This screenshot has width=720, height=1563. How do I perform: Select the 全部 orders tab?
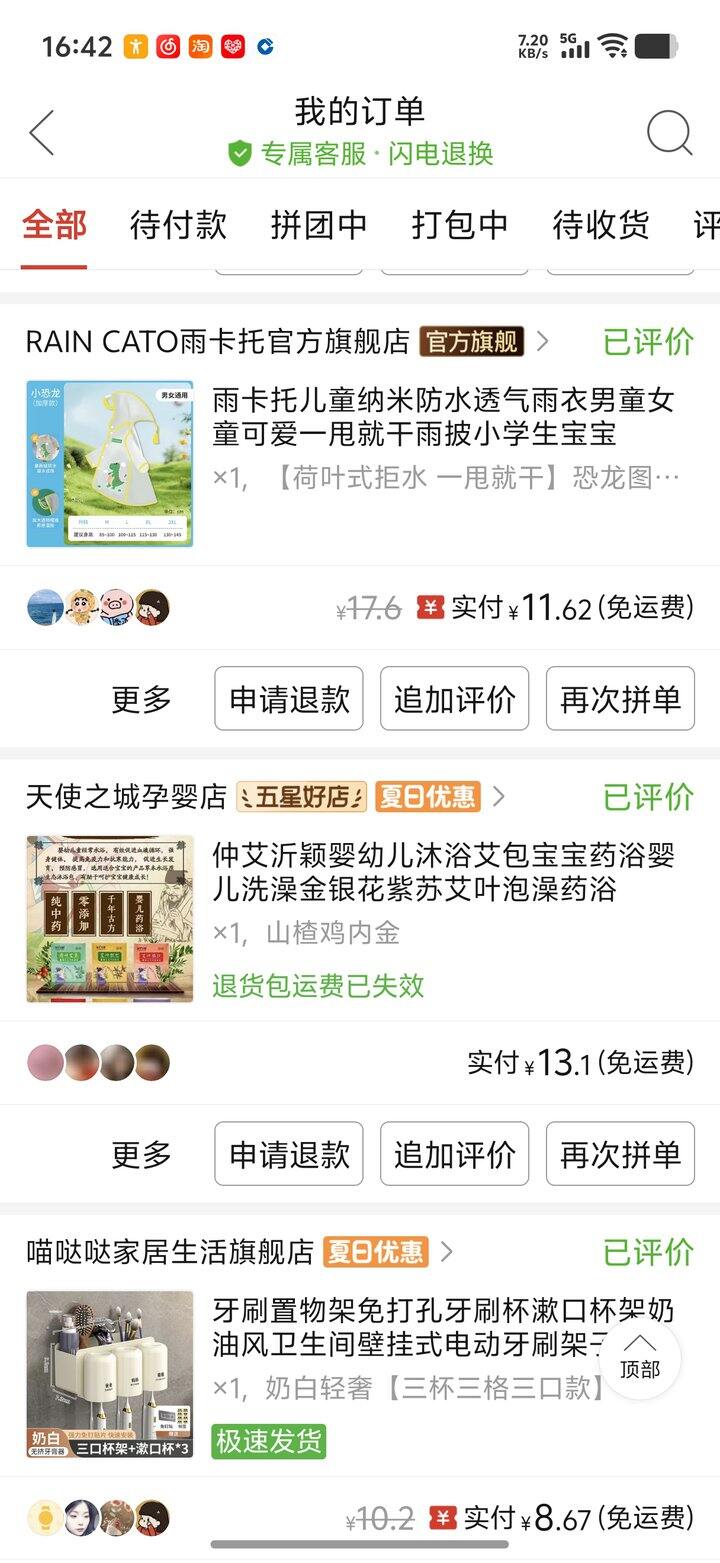tap(54, 225)
